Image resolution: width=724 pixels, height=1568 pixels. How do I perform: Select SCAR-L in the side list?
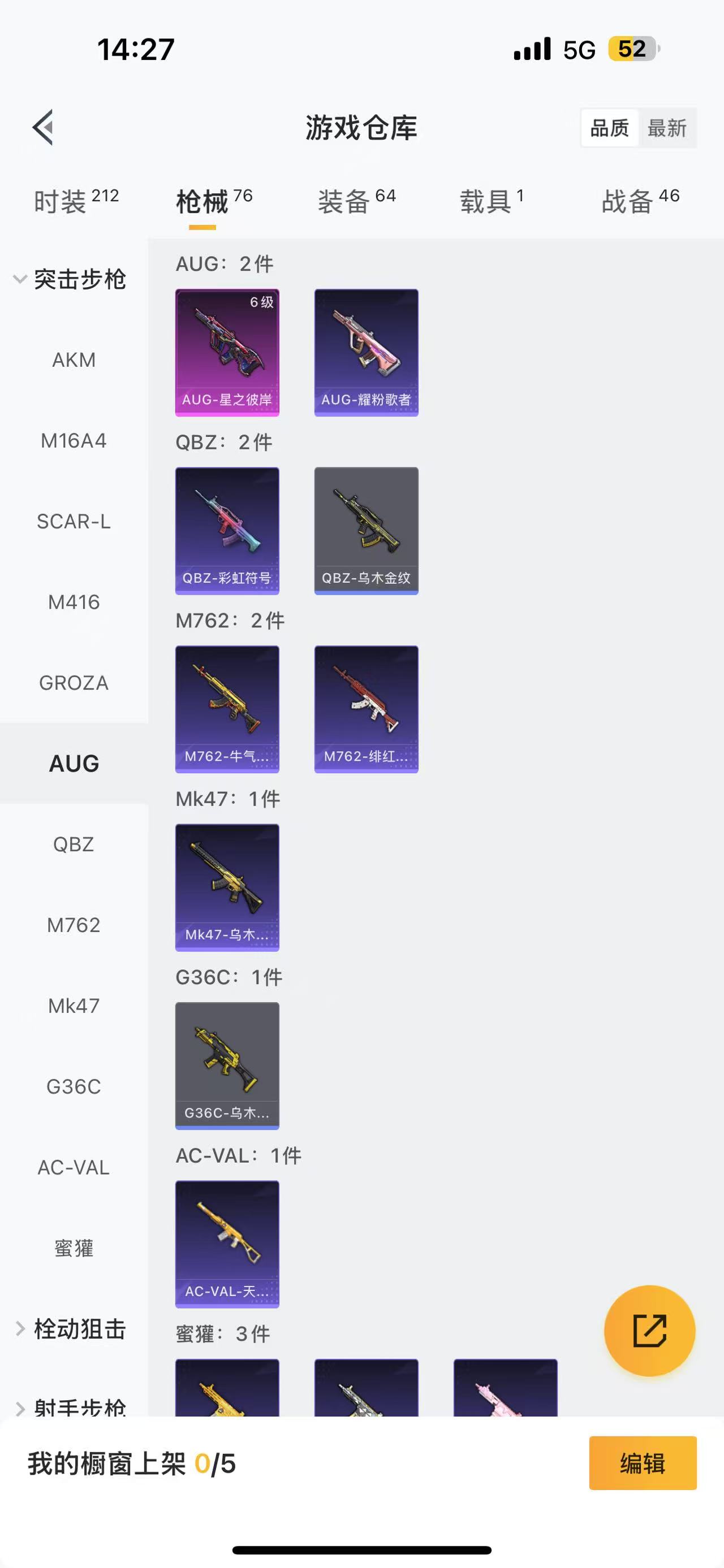coord(74,522)
